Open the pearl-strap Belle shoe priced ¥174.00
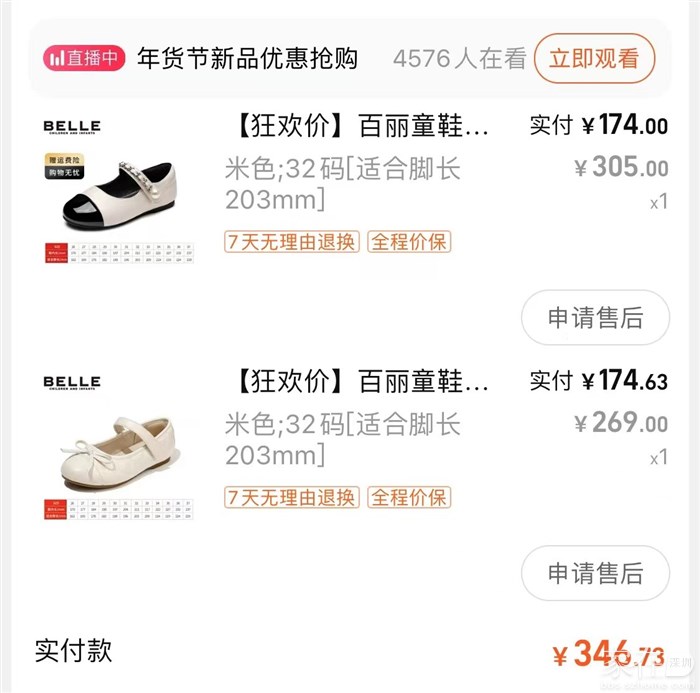Image resolution: width=700 pixels, height=693 pixels. (119, 194)
